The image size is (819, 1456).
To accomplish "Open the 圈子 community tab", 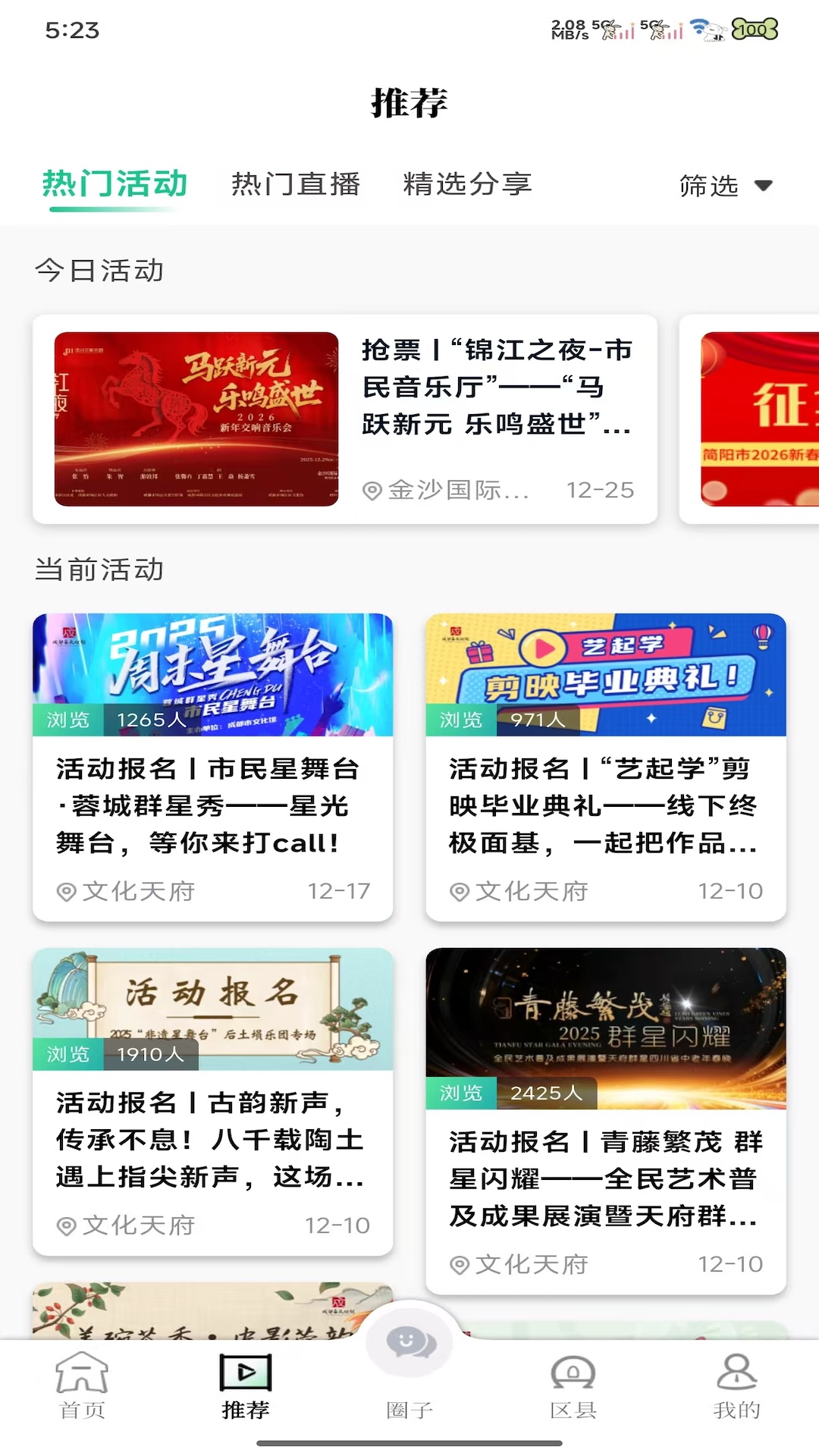I will (409, 1365).
